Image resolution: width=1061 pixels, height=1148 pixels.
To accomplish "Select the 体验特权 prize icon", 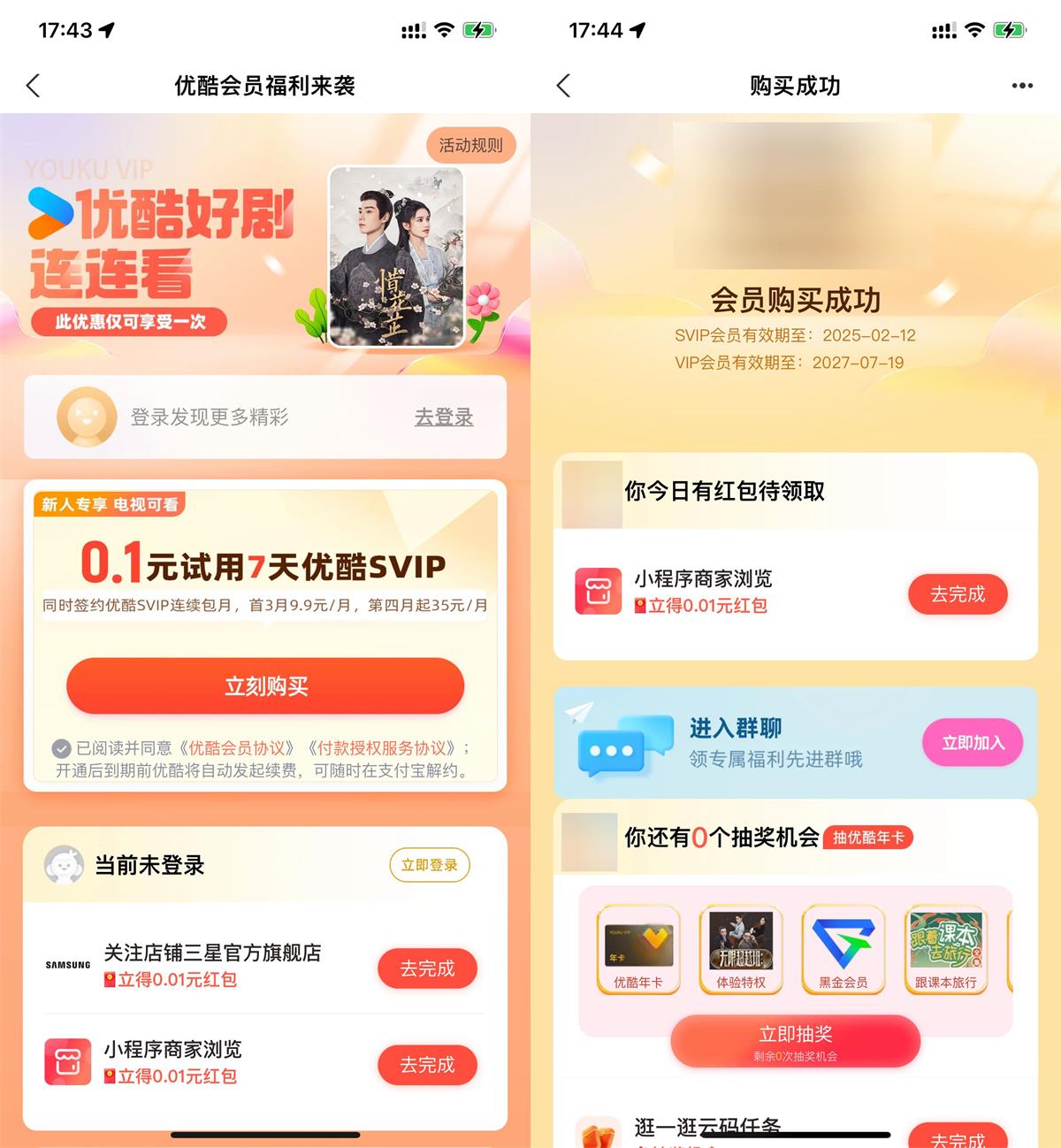I will point(739,941).
